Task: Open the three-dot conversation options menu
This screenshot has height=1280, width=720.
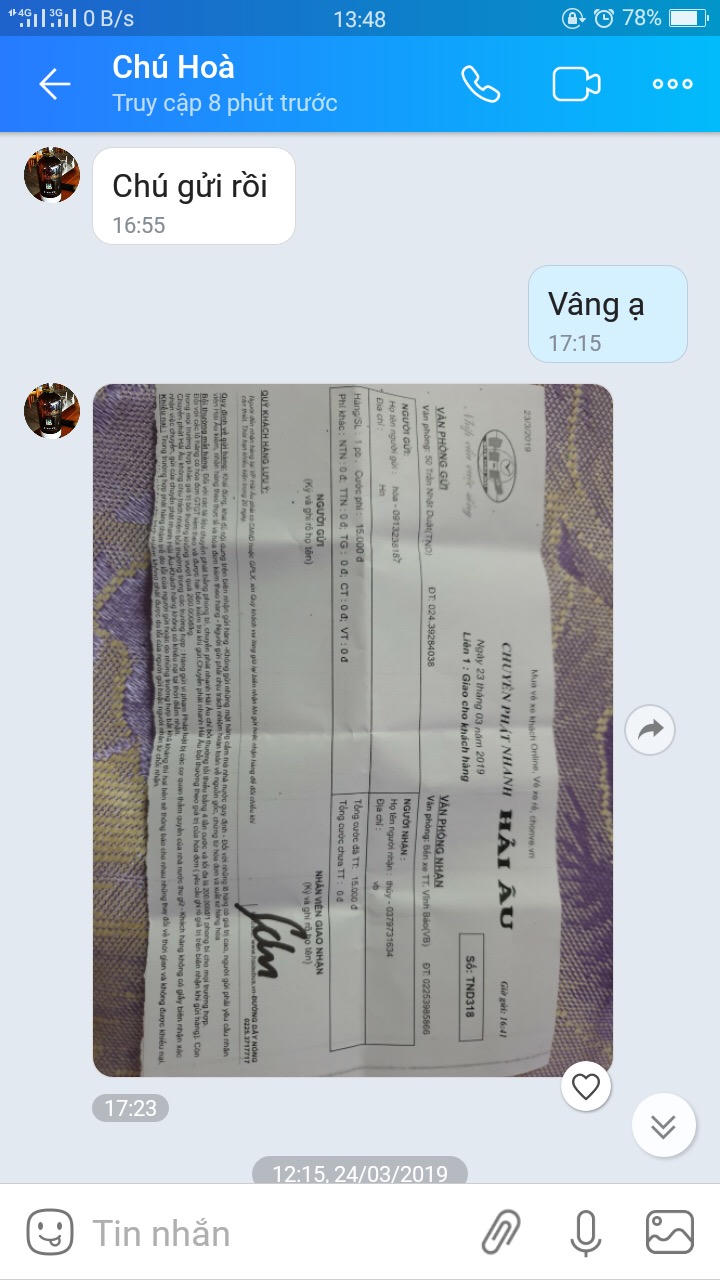Action: (672, 86)
